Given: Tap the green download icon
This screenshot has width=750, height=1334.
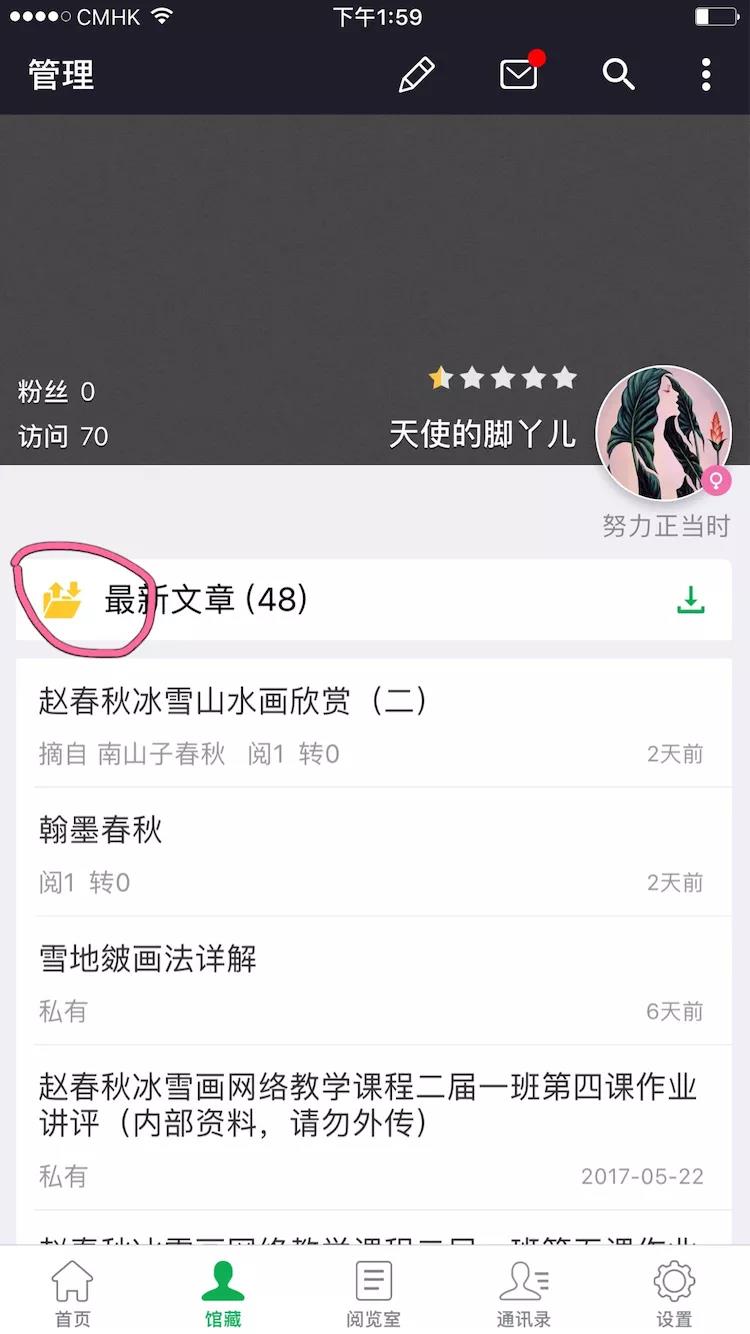Looking at the screenshot, I should (691, 599).
